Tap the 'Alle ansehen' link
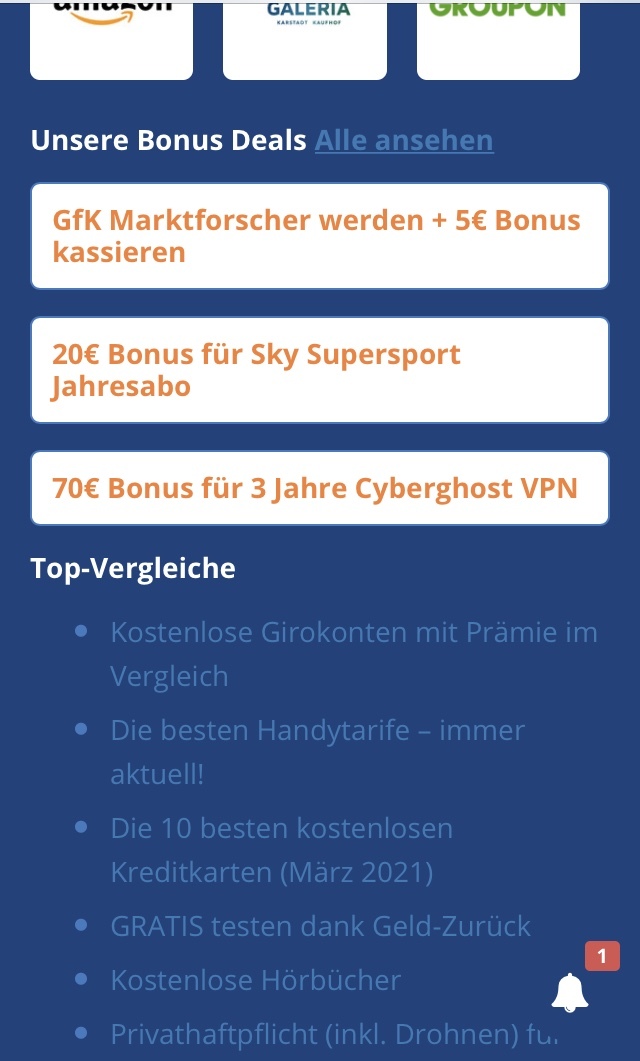 click(x=404, y=141)
